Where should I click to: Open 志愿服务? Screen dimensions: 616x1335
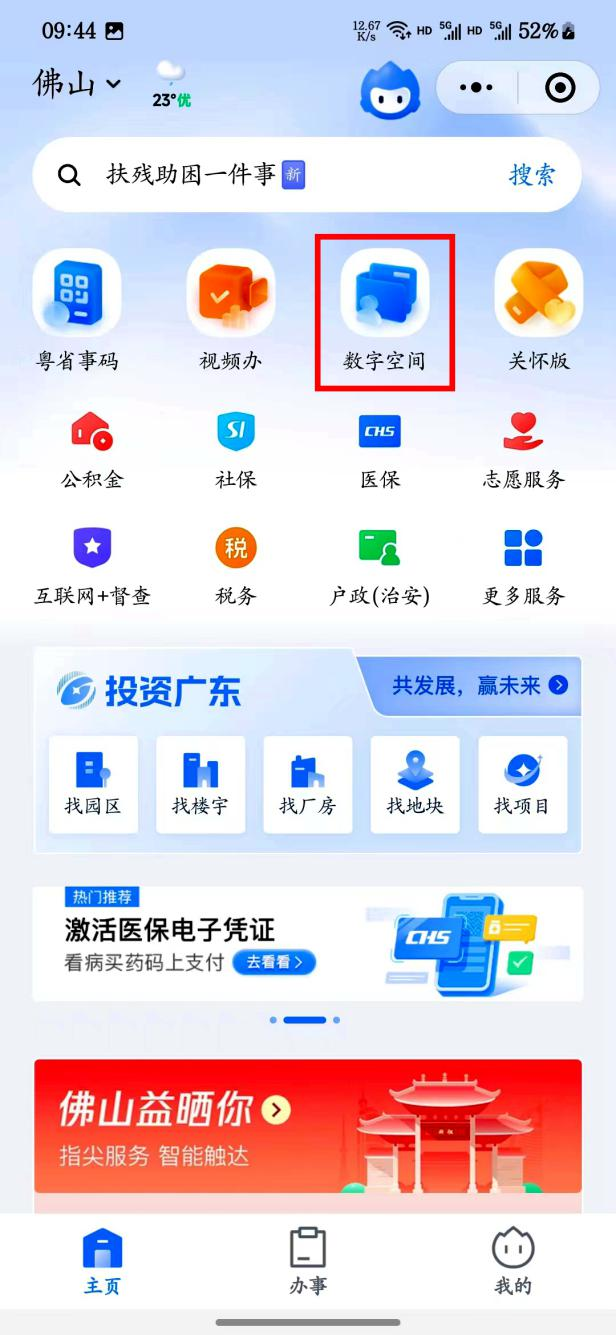(x=524, y=445)
